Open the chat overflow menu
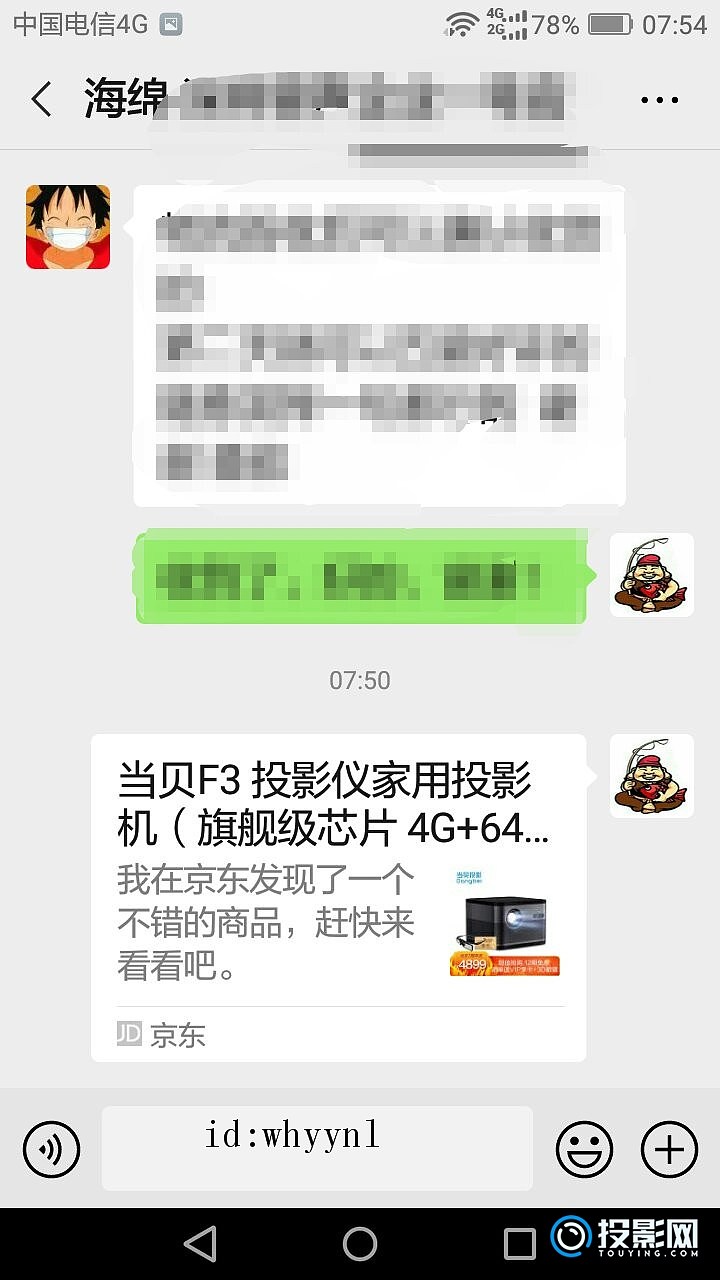The height and width of the screenshot is (1280, 720). 659,100
